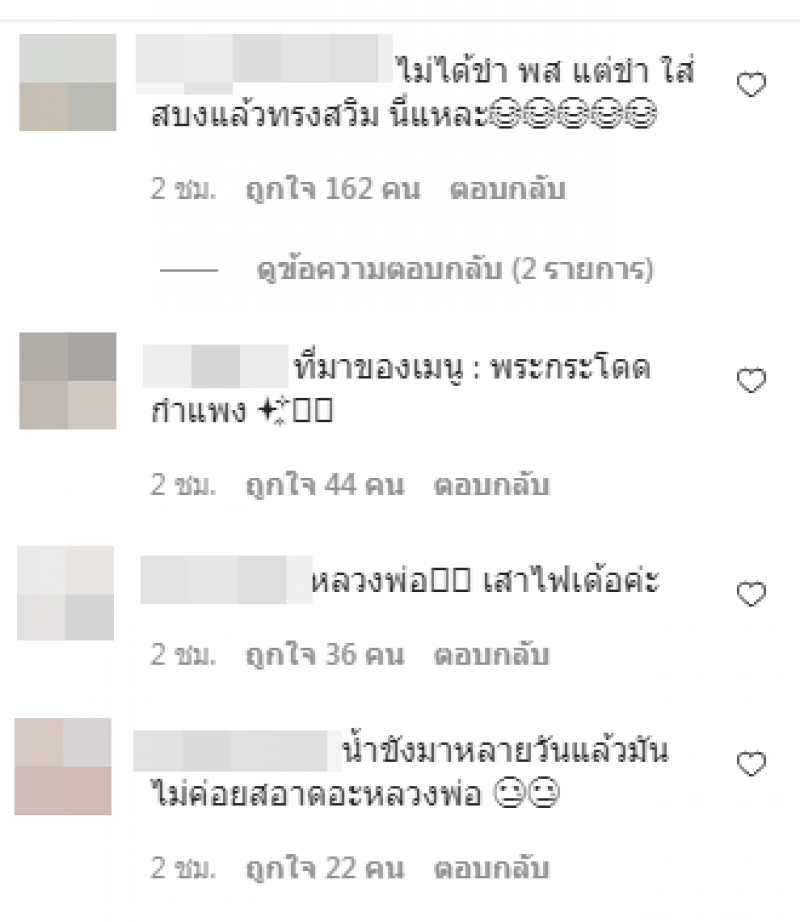
Task: Reply to the comment with 36 likes
Action: [491, 655]
